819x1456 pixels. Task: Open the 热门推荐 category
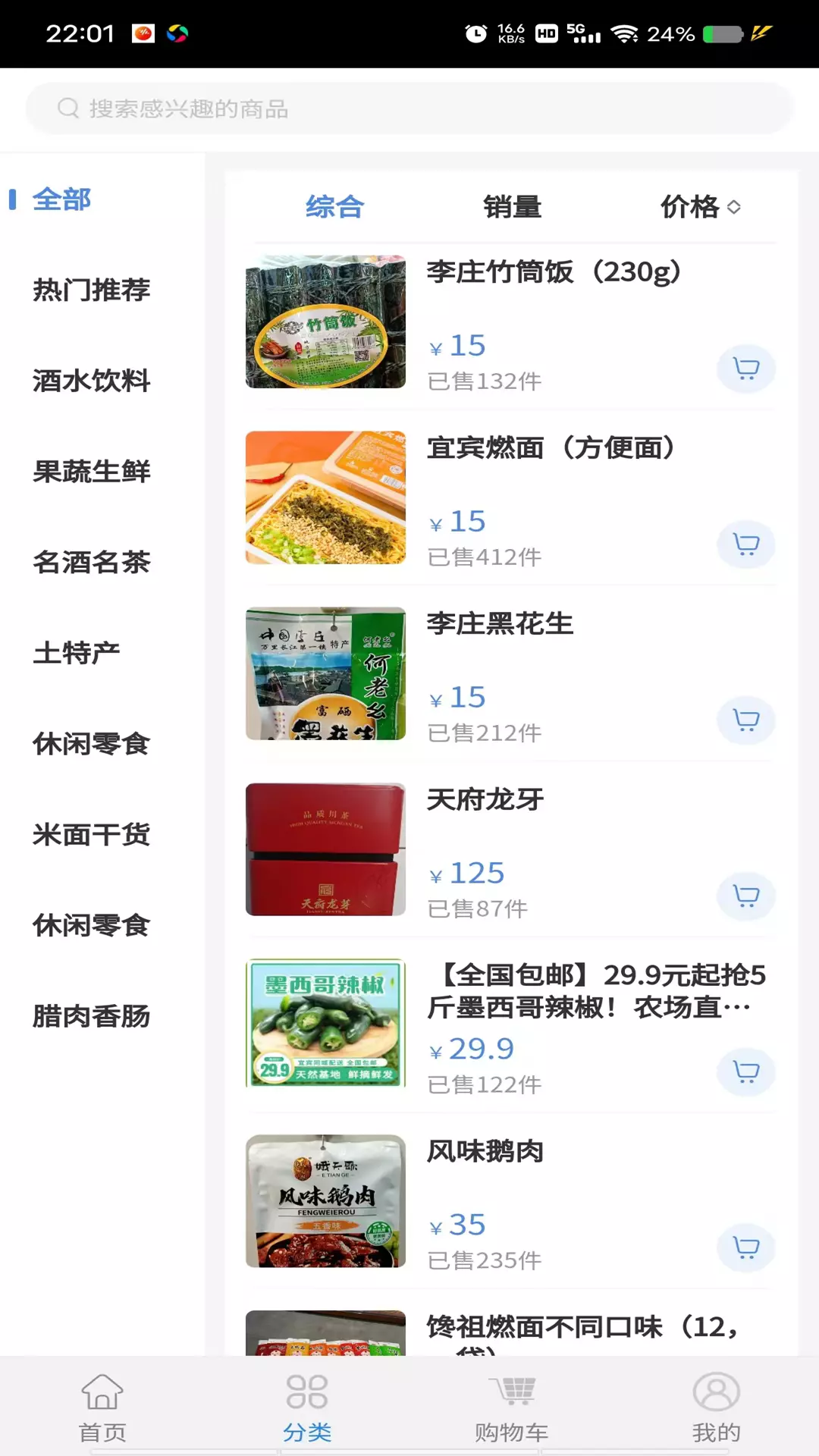click(x=92, y=290)
